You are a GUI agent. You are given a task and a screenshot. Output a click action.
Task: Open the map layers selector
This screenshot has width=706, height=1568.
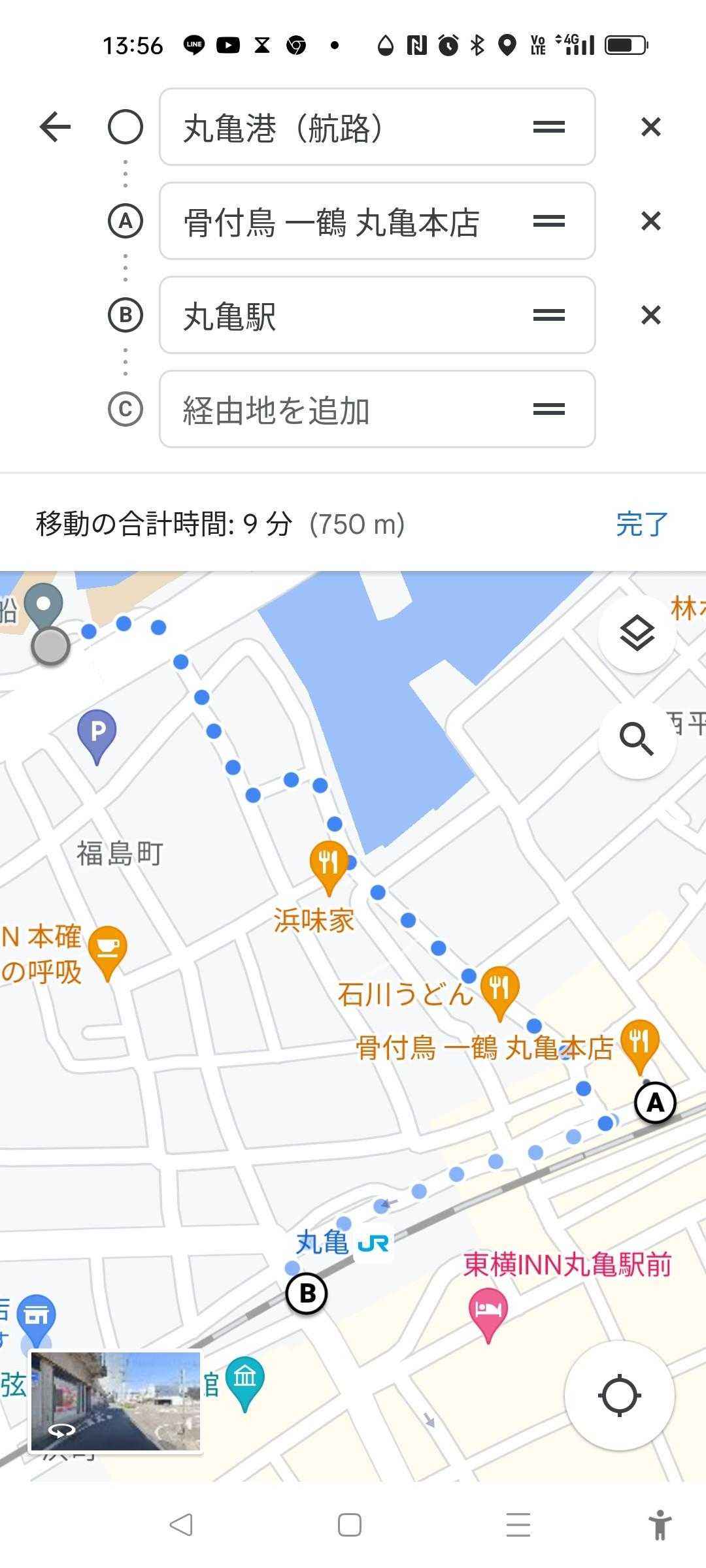pos(637,634)
